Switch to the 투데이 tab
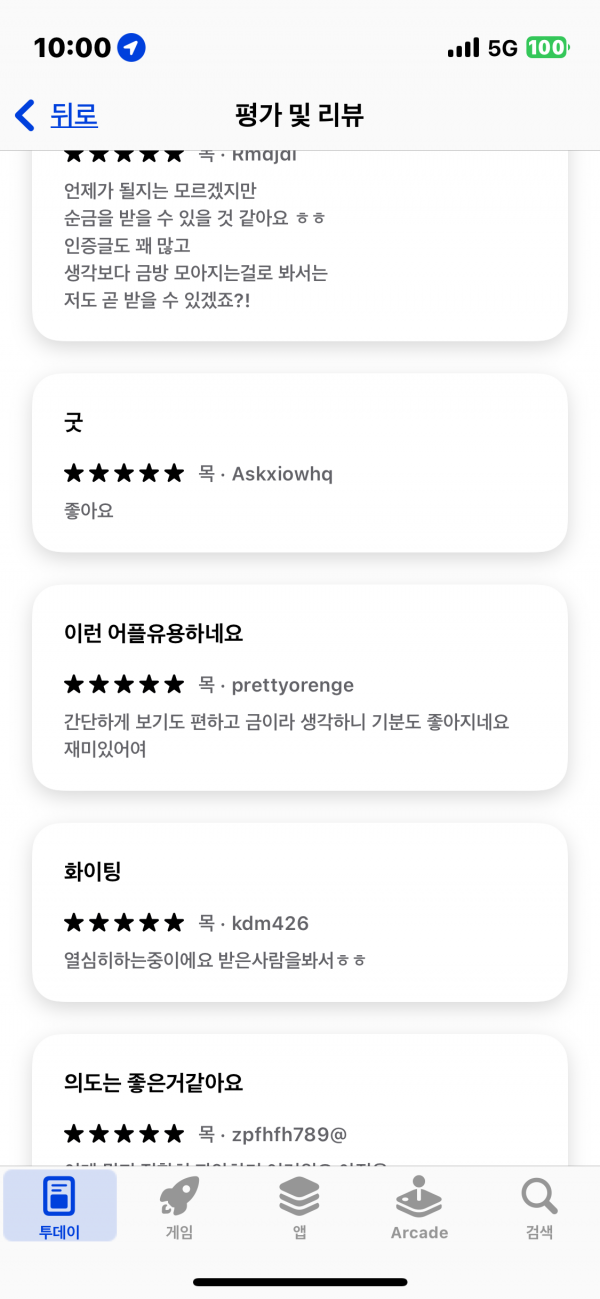Image resolution: width=600 pixels, height=1299 pixels. tap(60, 1206)
